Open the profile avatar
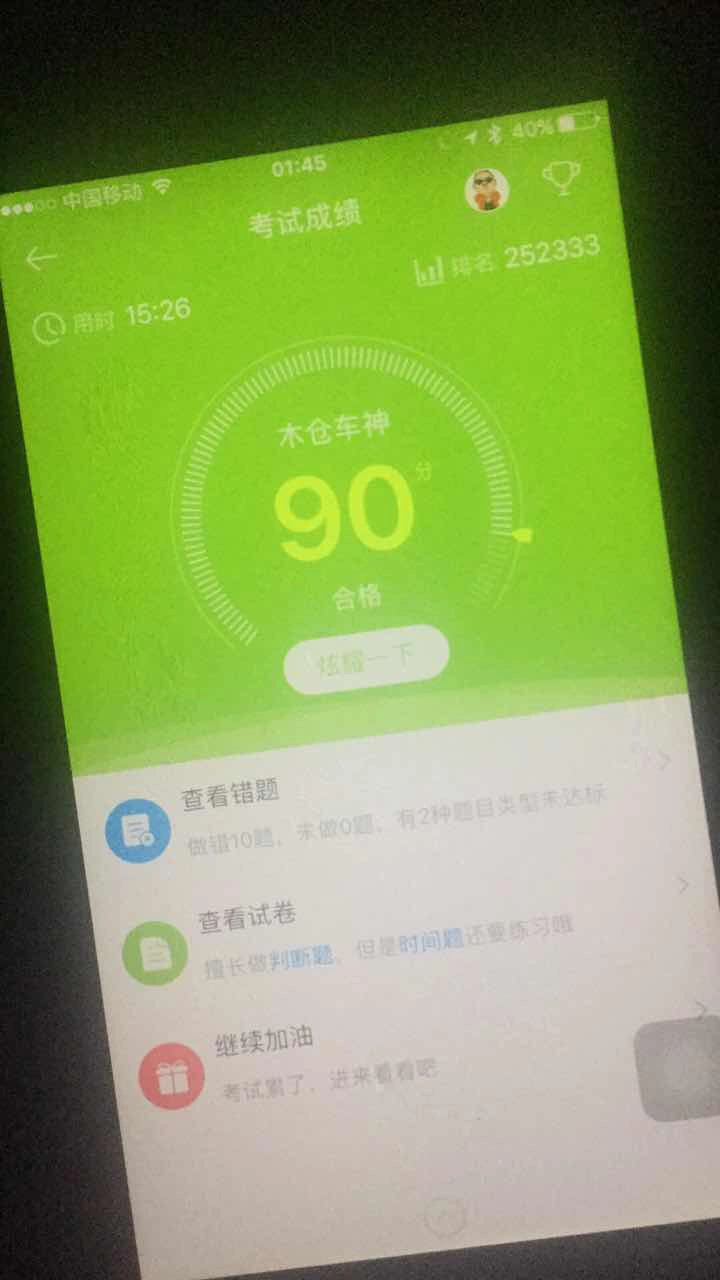The image size is (720, 1280). pos(487,189)
